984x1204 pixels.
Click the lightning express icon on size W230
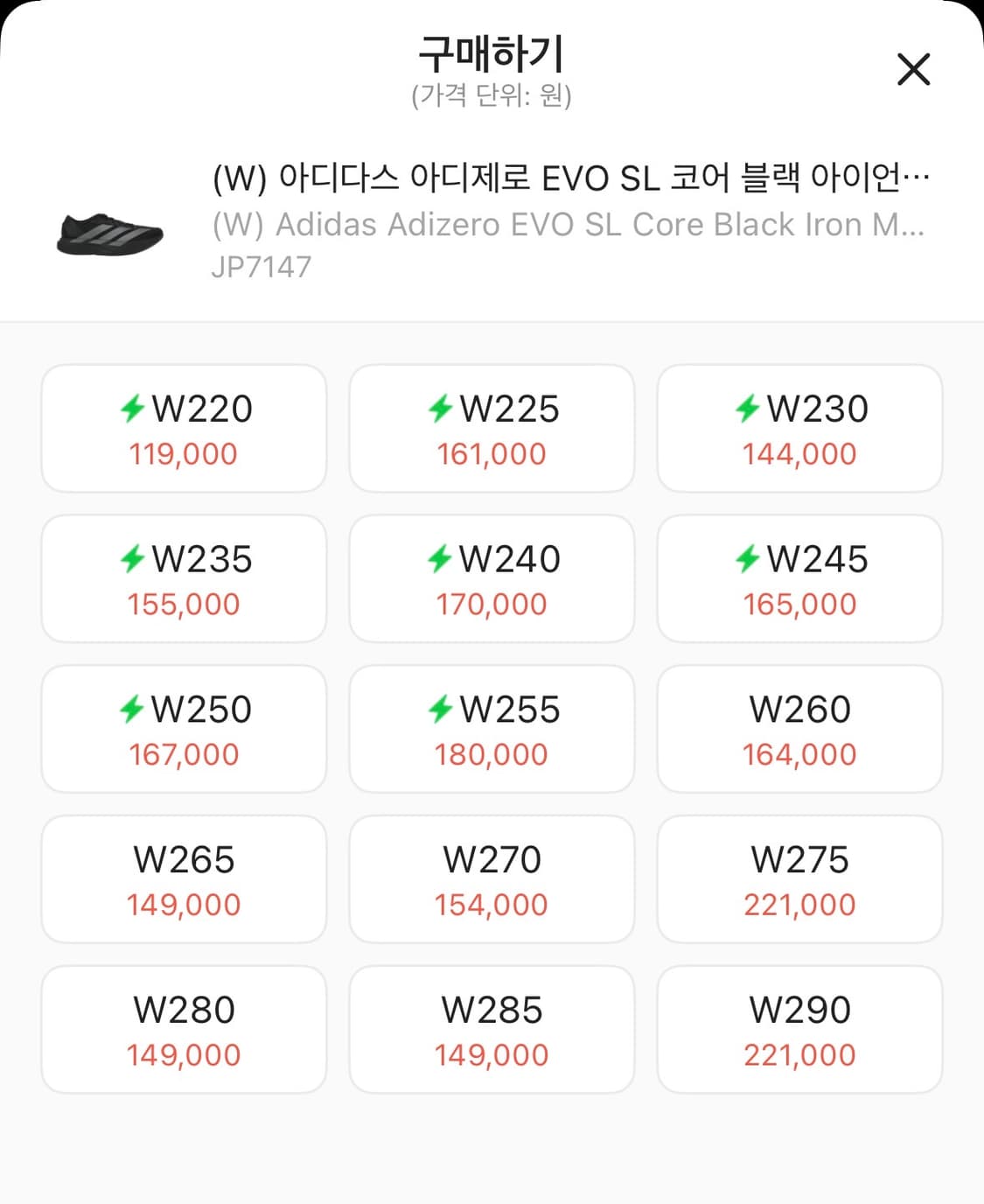click(x=750, y=408)
